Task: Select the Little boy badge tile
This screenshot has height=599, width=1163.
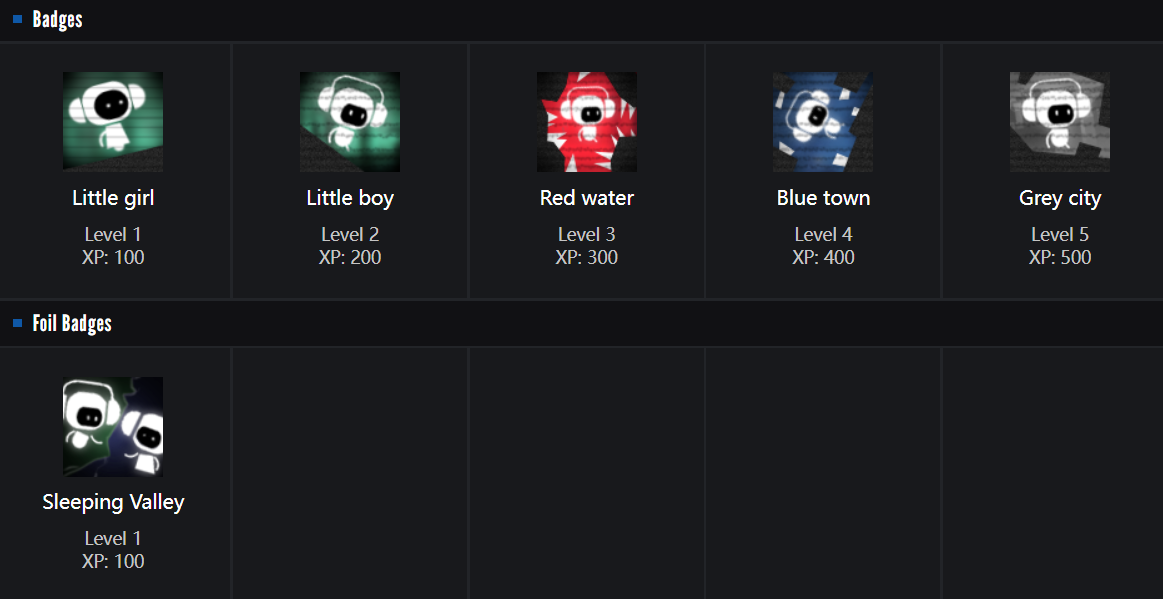Action: [x=350, y=122]
